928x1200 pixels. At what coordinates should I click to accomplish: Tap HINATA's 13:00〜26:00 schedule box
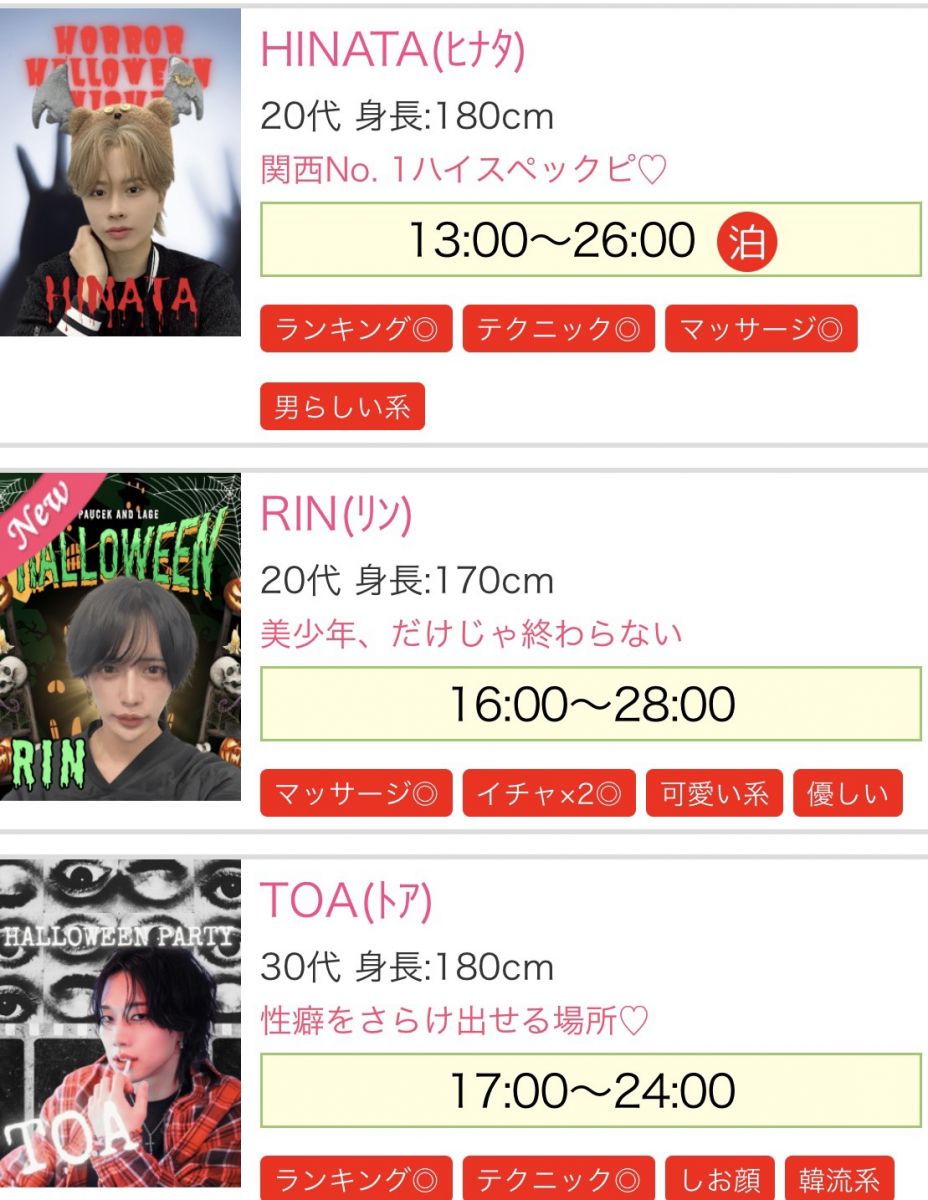point(590,240)
